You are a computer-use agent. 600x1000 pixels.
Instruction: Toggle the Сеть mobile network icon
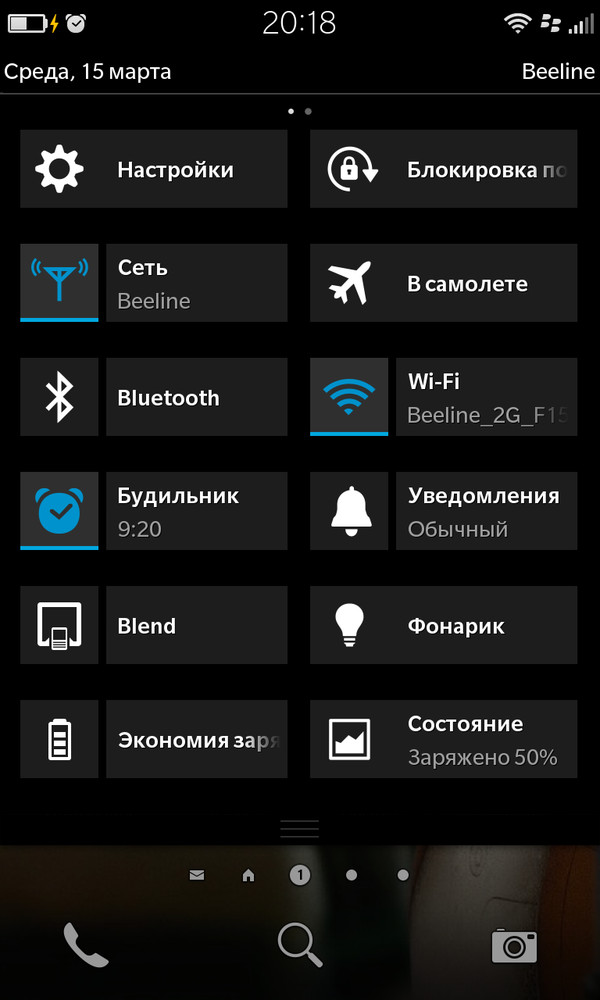(x=59, y=283)
